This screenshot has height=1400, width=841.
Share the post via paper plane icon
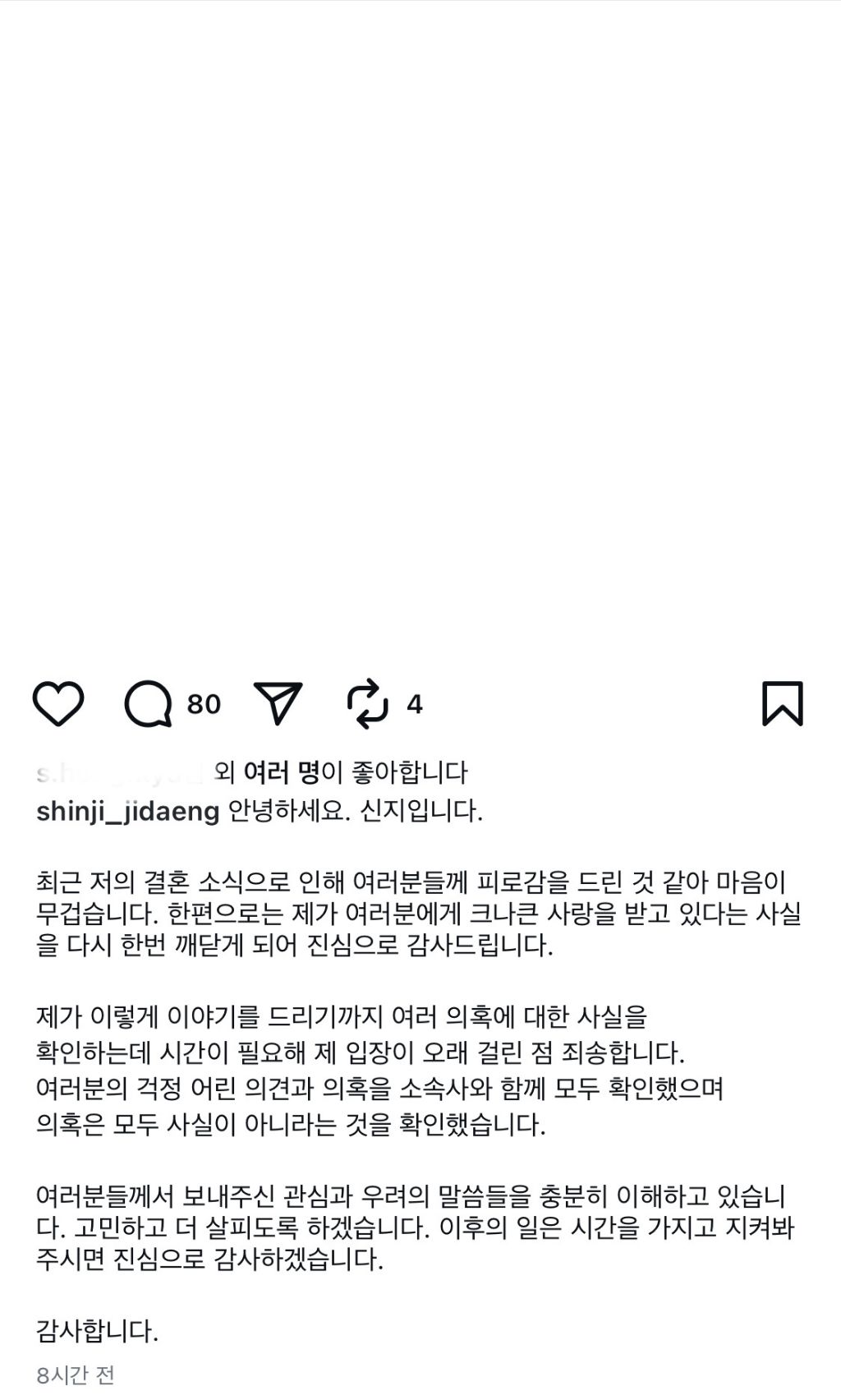pos(278,703)
